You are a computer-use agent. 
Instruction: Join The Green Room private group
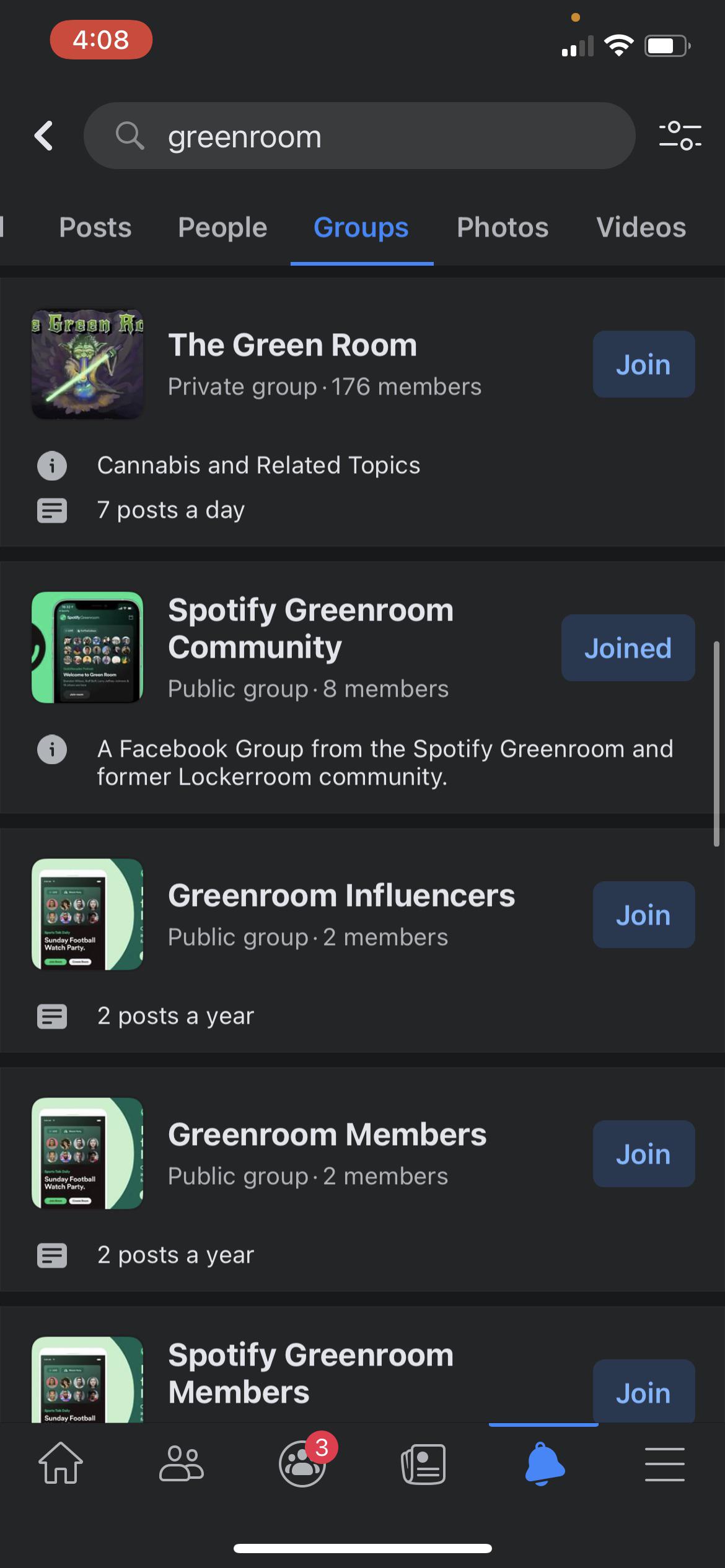point(643,364)
